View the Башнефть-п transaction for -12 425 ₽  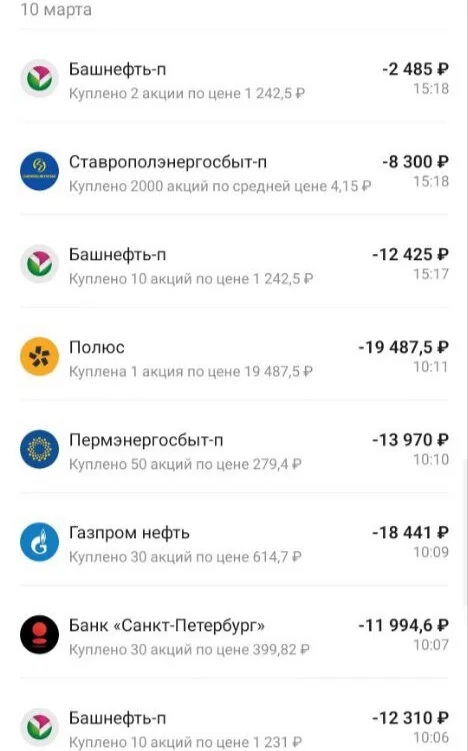click(234, 265)
